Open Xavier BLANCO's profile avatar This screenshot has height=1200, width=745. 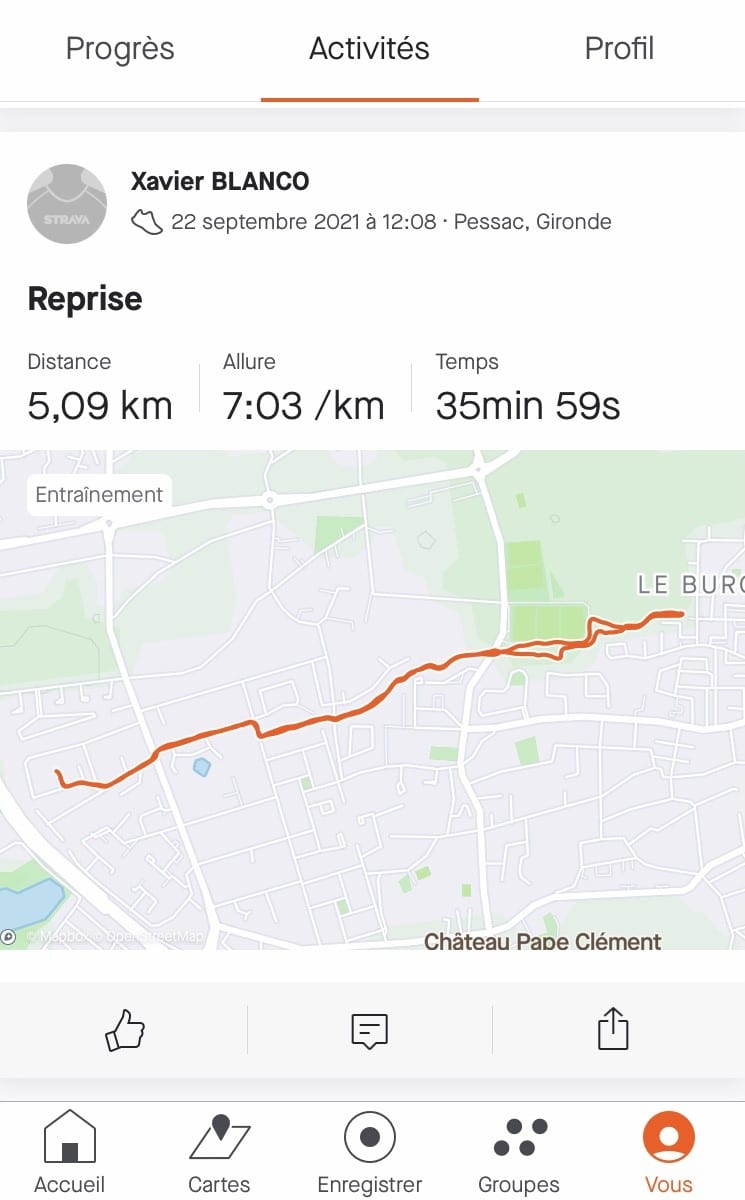point(66,204)
